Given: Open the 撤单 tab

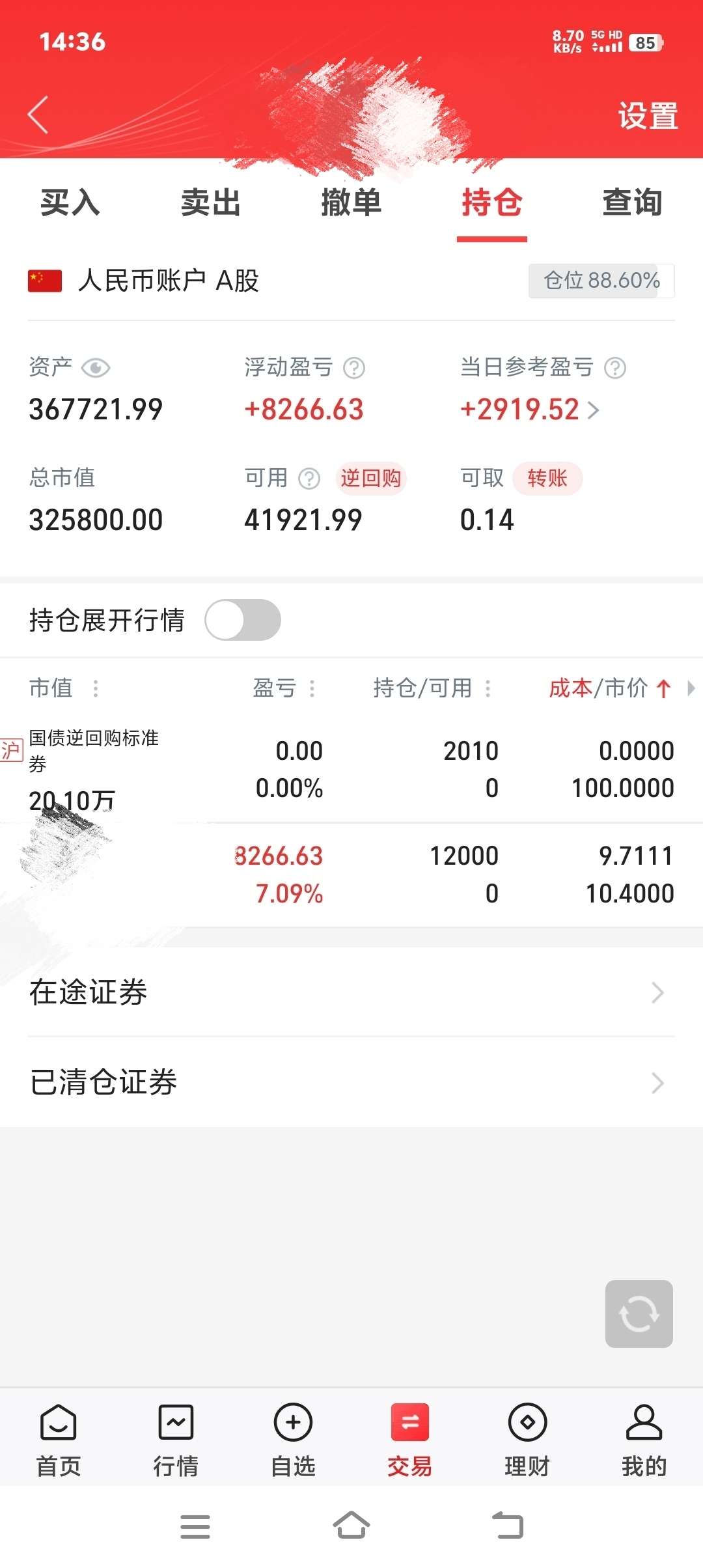Looking at the screenshot, I should [x=351, y=203].
